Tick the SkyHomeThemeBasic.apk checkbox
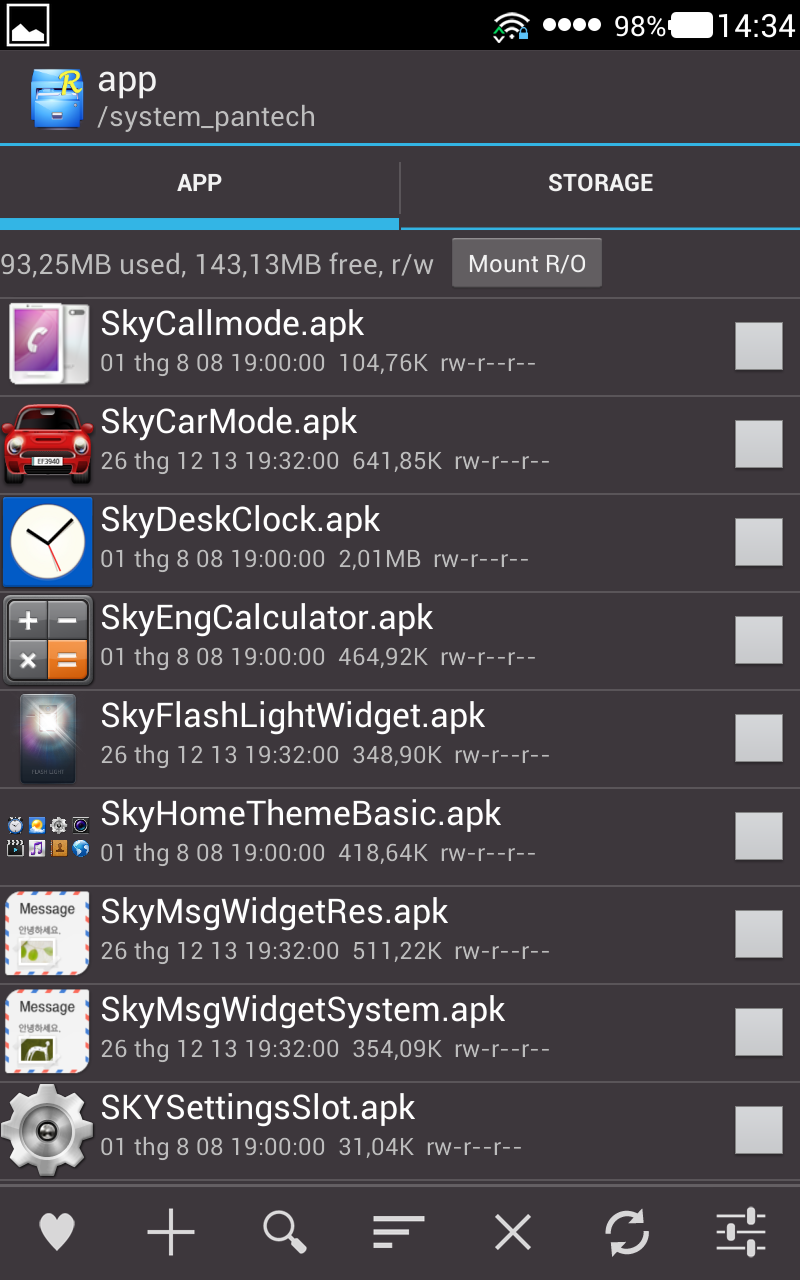 tap(758, 836)
